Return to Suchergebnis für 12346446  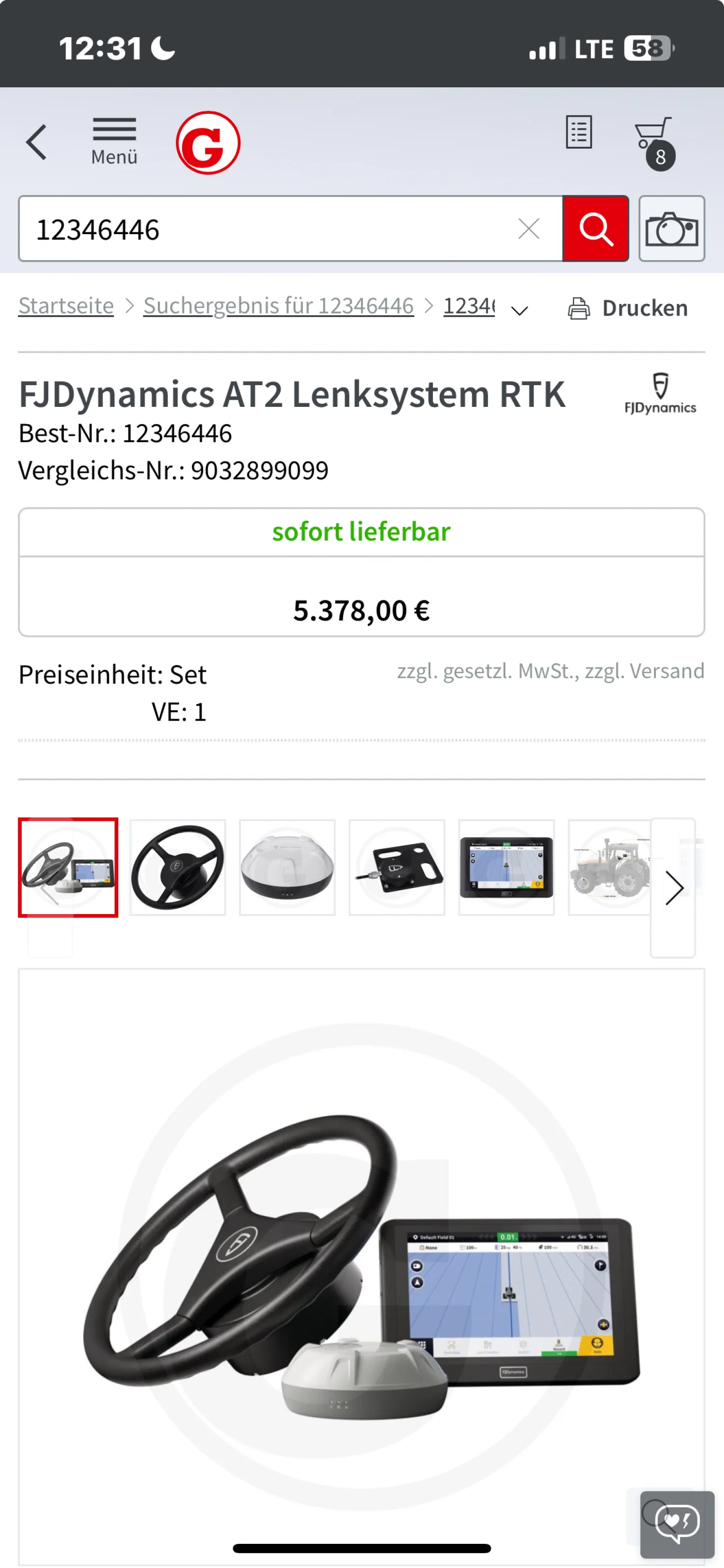[278, 306]
